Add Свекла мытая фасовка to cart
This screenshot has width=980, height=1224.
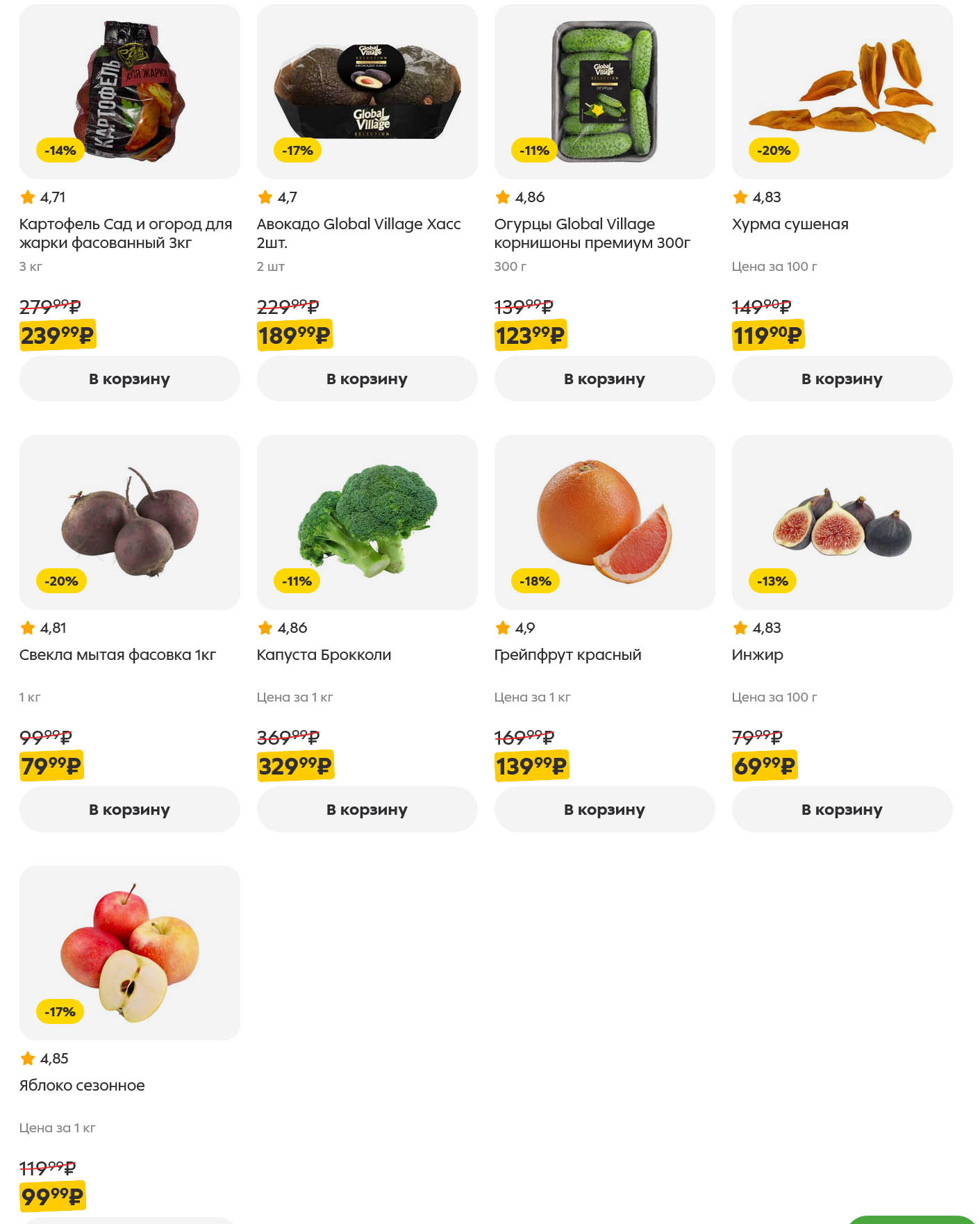129,809
